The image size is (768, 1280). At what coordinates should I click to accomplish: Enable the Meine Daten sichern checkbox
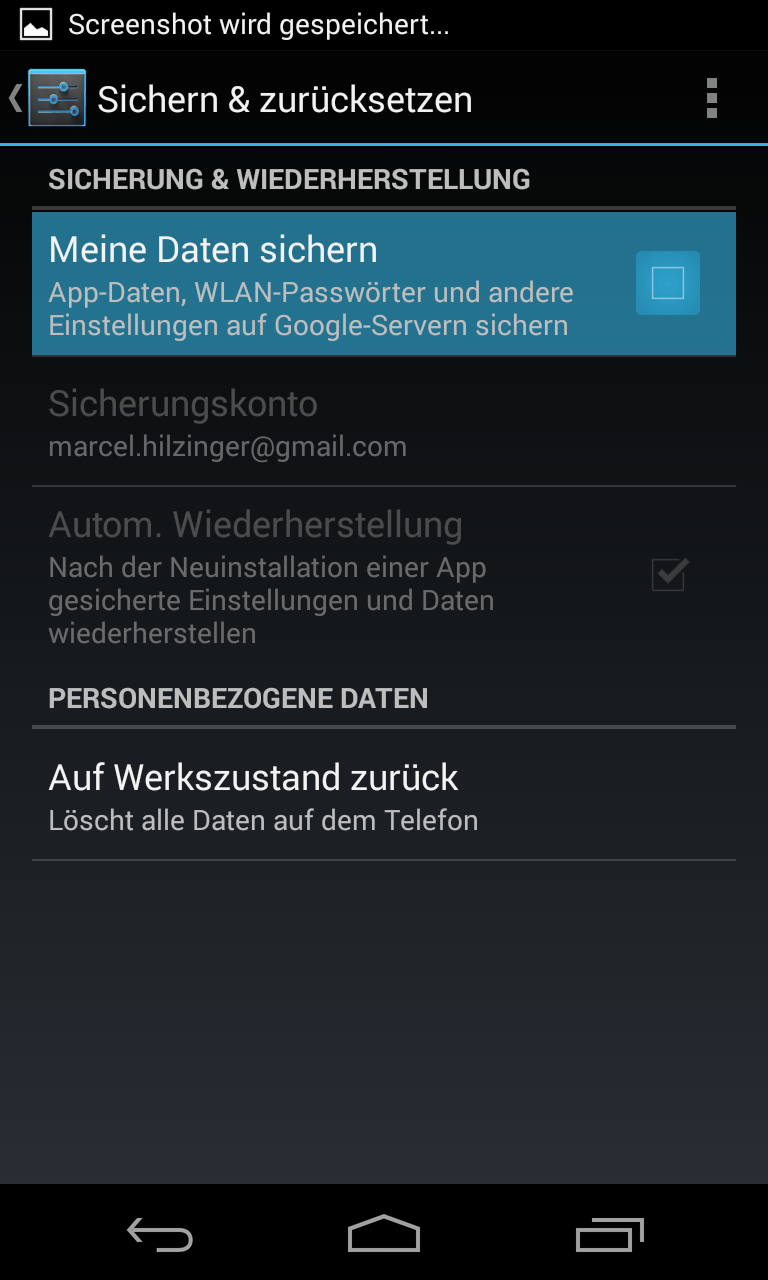(667, 283)
